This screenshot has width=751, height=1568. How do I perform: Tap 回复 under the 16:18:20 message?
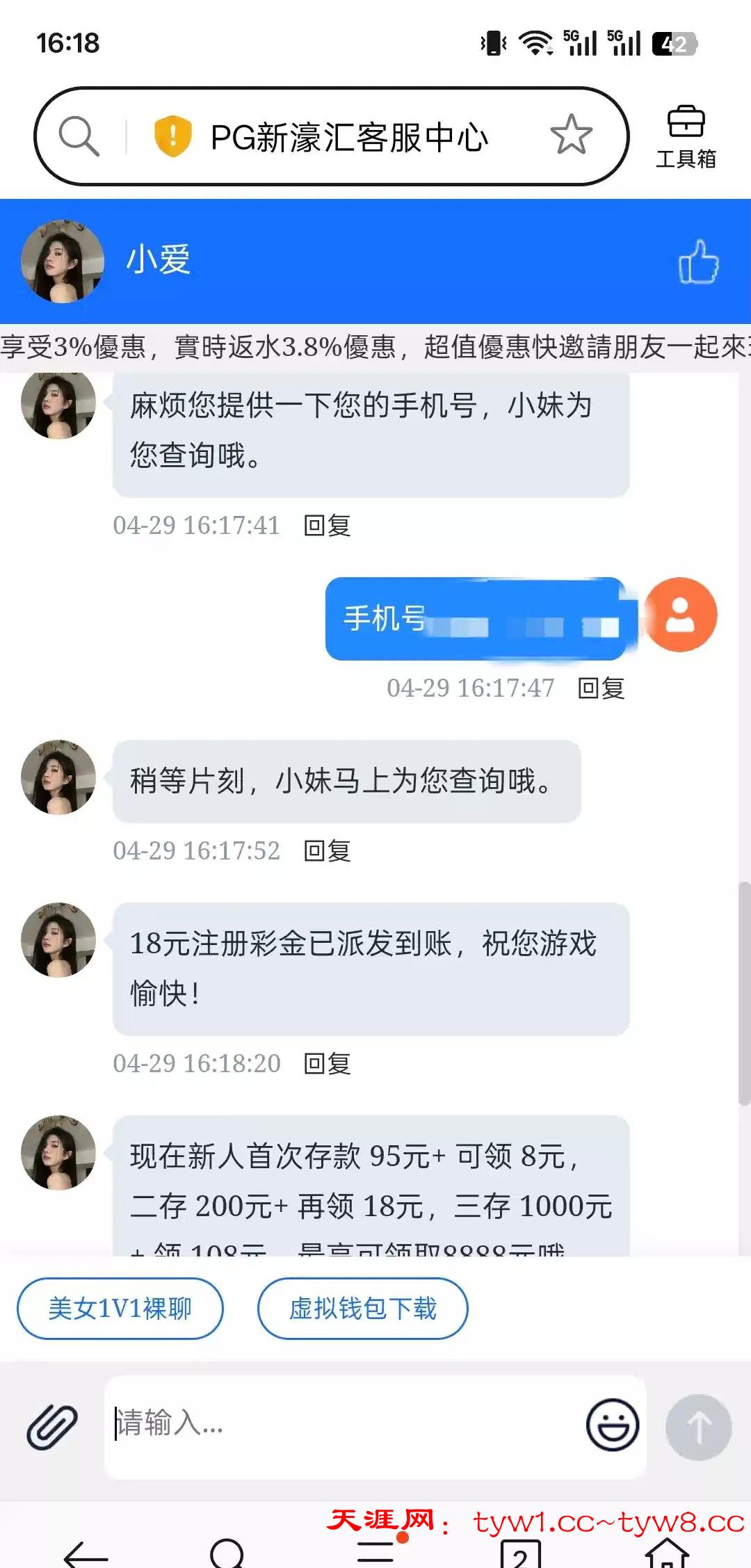327,1064
